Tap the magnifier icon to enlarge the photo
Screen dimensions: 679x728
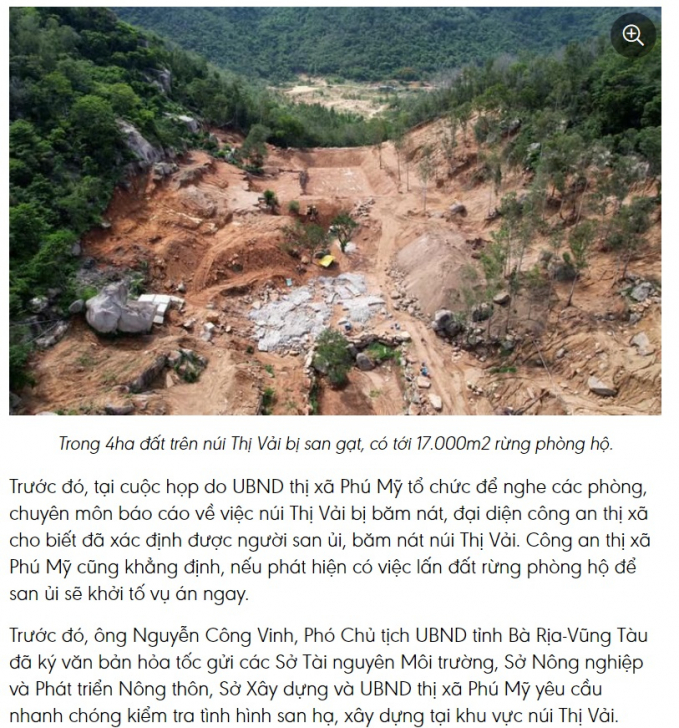point(633,35)
